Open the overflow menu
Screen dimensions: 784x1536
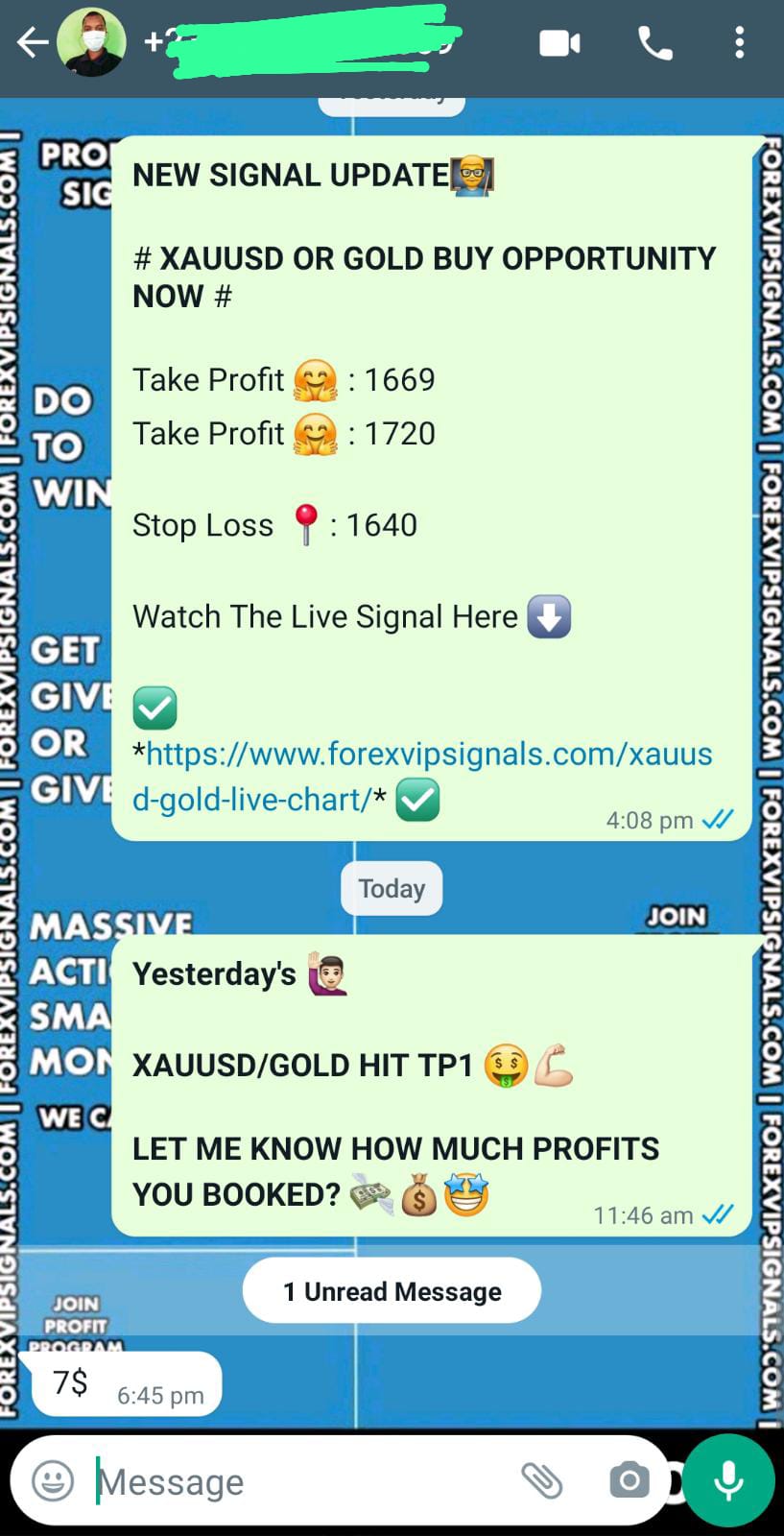pos(739,43)
